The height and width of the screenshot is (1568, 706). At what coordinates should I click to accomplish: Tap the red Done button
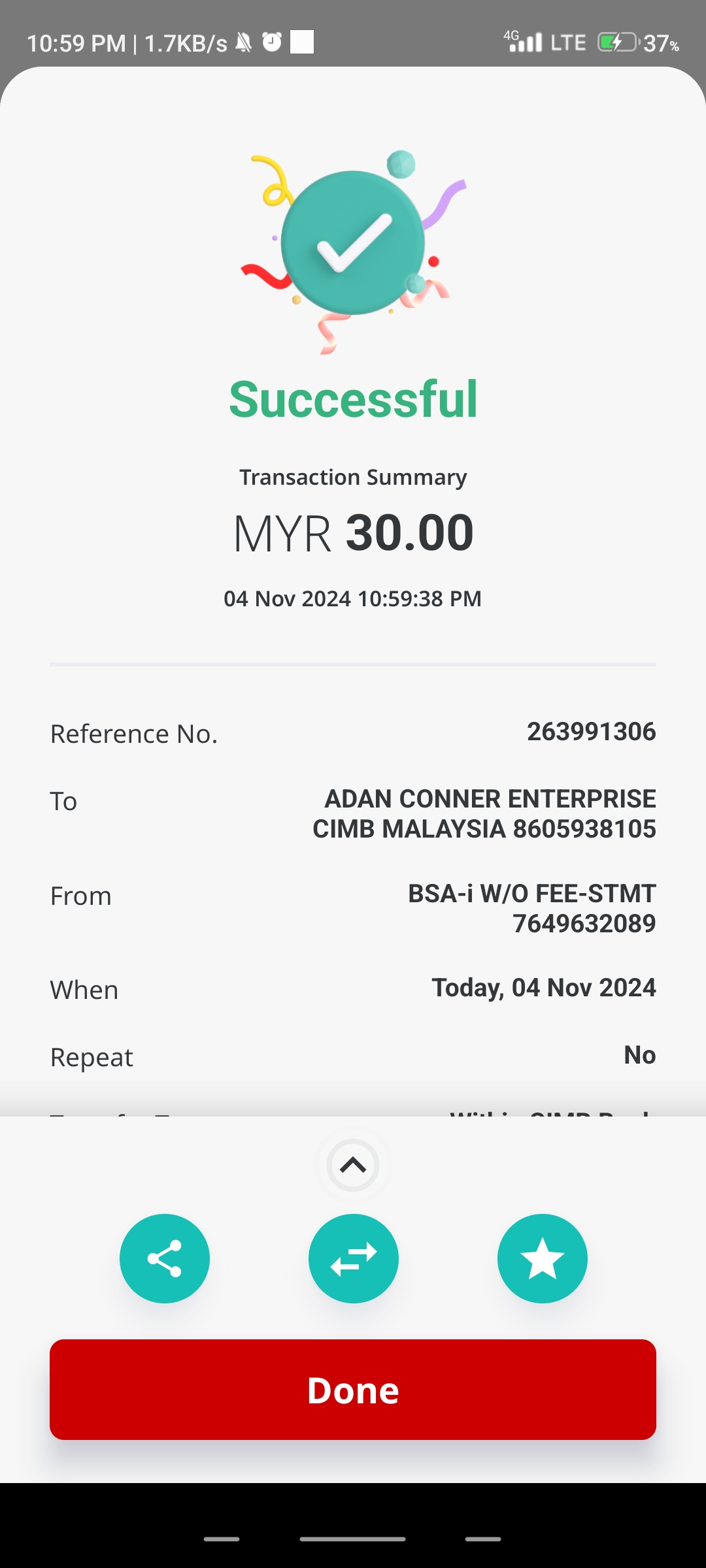tap(353, 1390)
